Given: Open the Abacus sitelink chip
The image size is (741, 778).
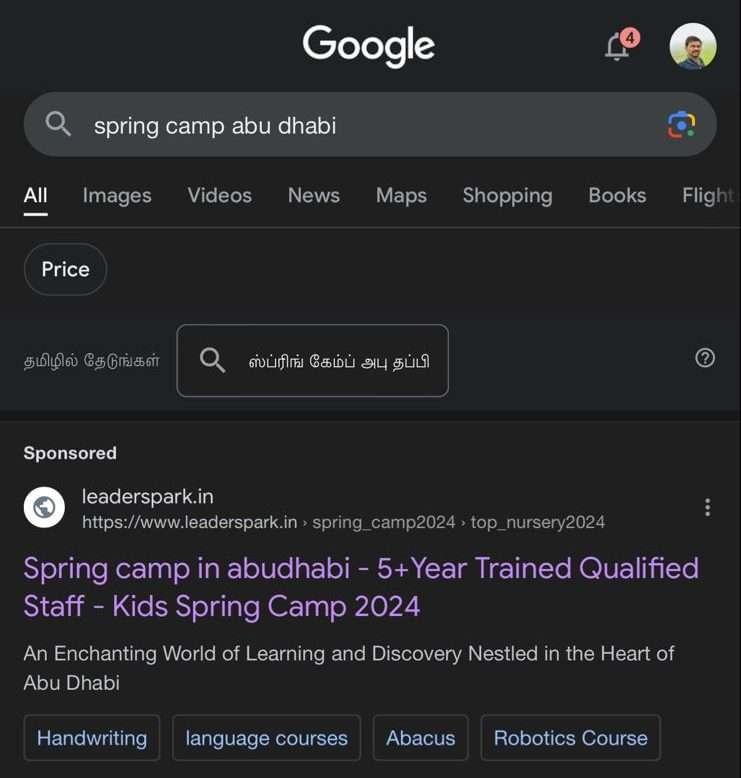Looking at the screenshot, I should pyautogui.click(x=421, y=739).
